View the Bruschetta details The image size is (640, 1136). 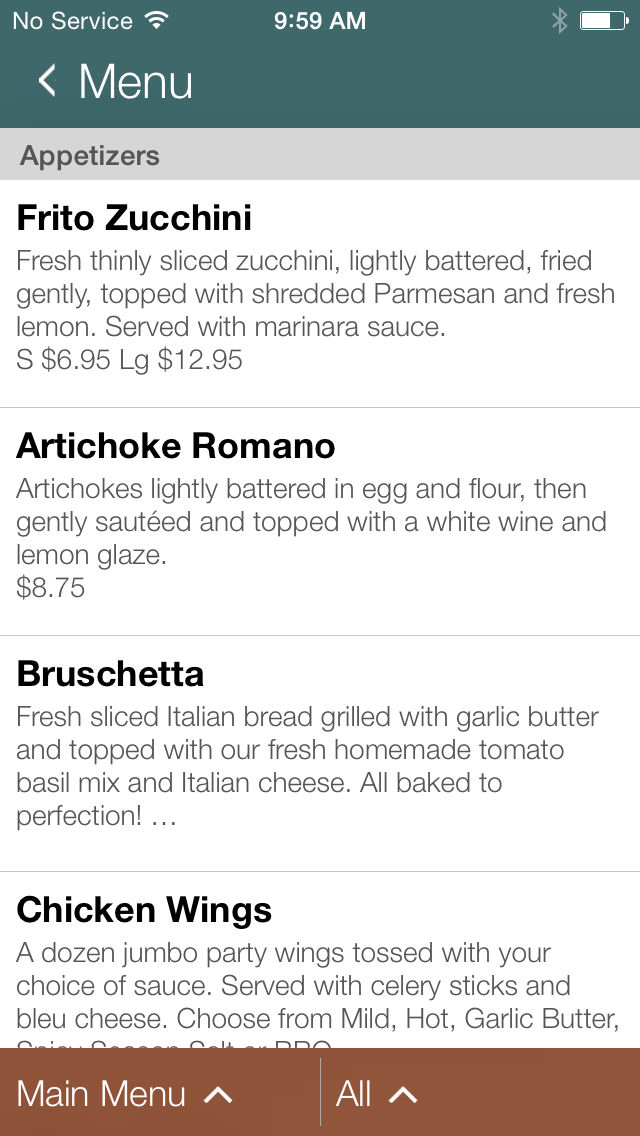[x=320, y=753]
